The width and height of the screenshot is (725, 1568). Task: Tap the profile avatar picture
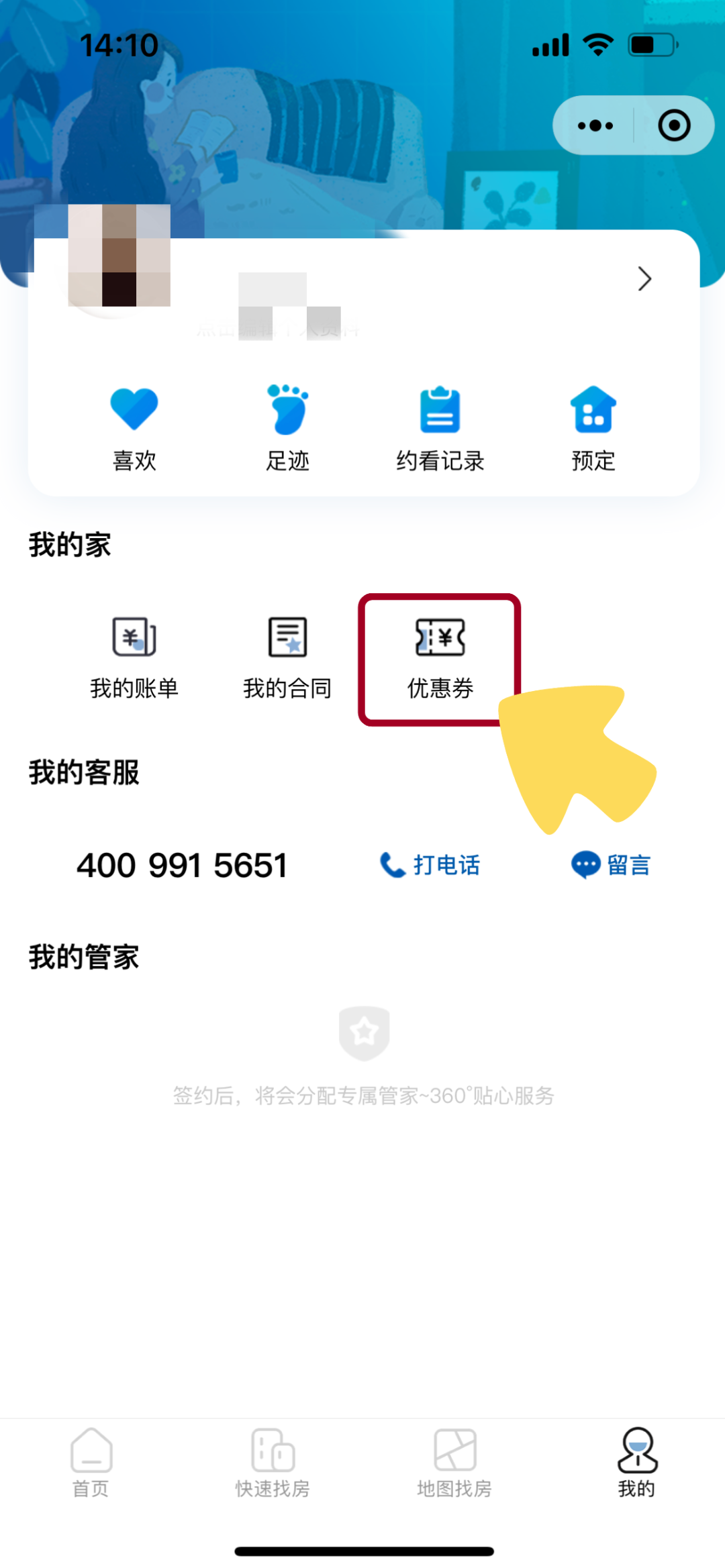[119, 256]
